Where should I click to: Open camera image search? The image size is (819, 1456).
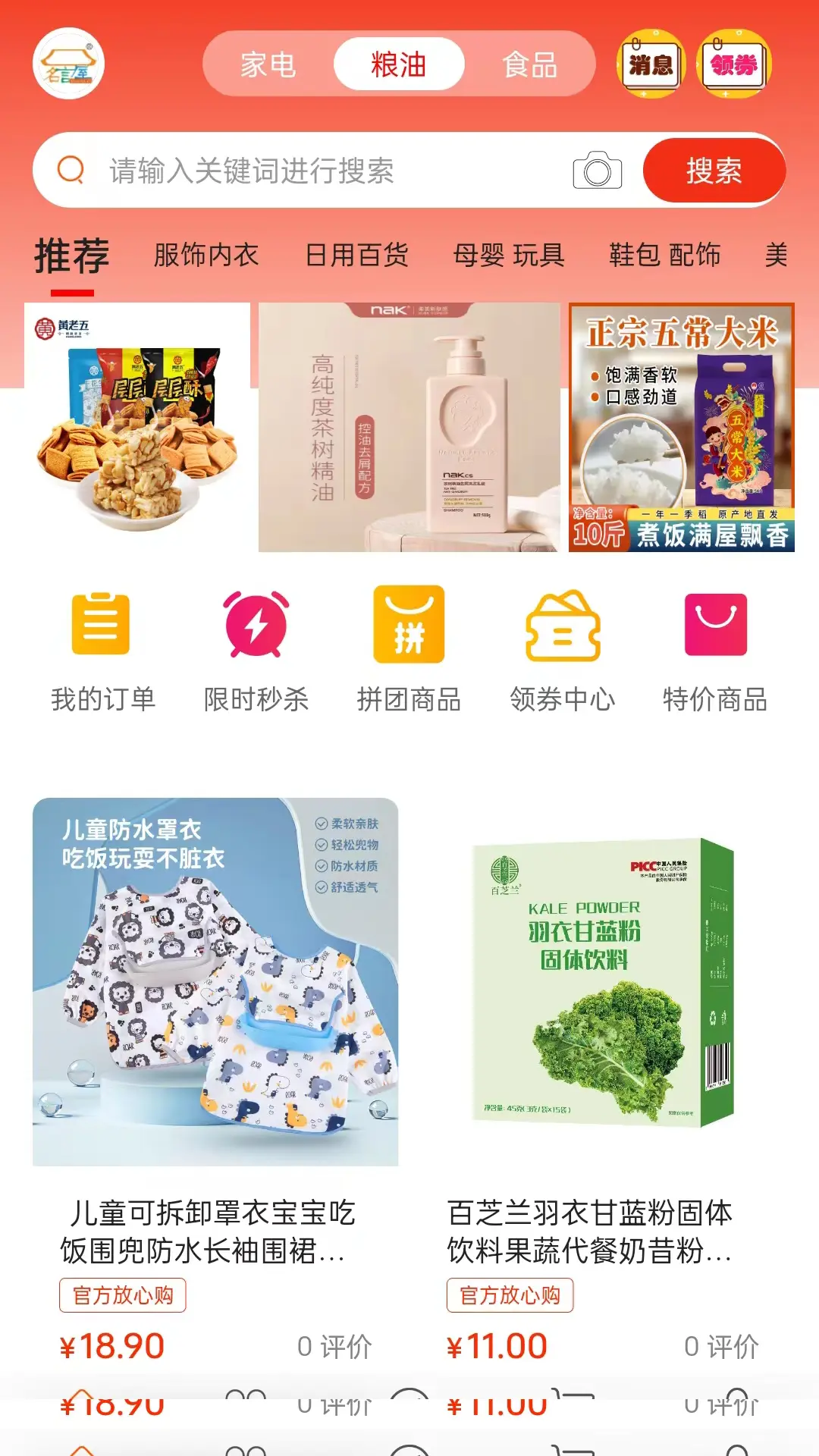[x=598, y=171]
